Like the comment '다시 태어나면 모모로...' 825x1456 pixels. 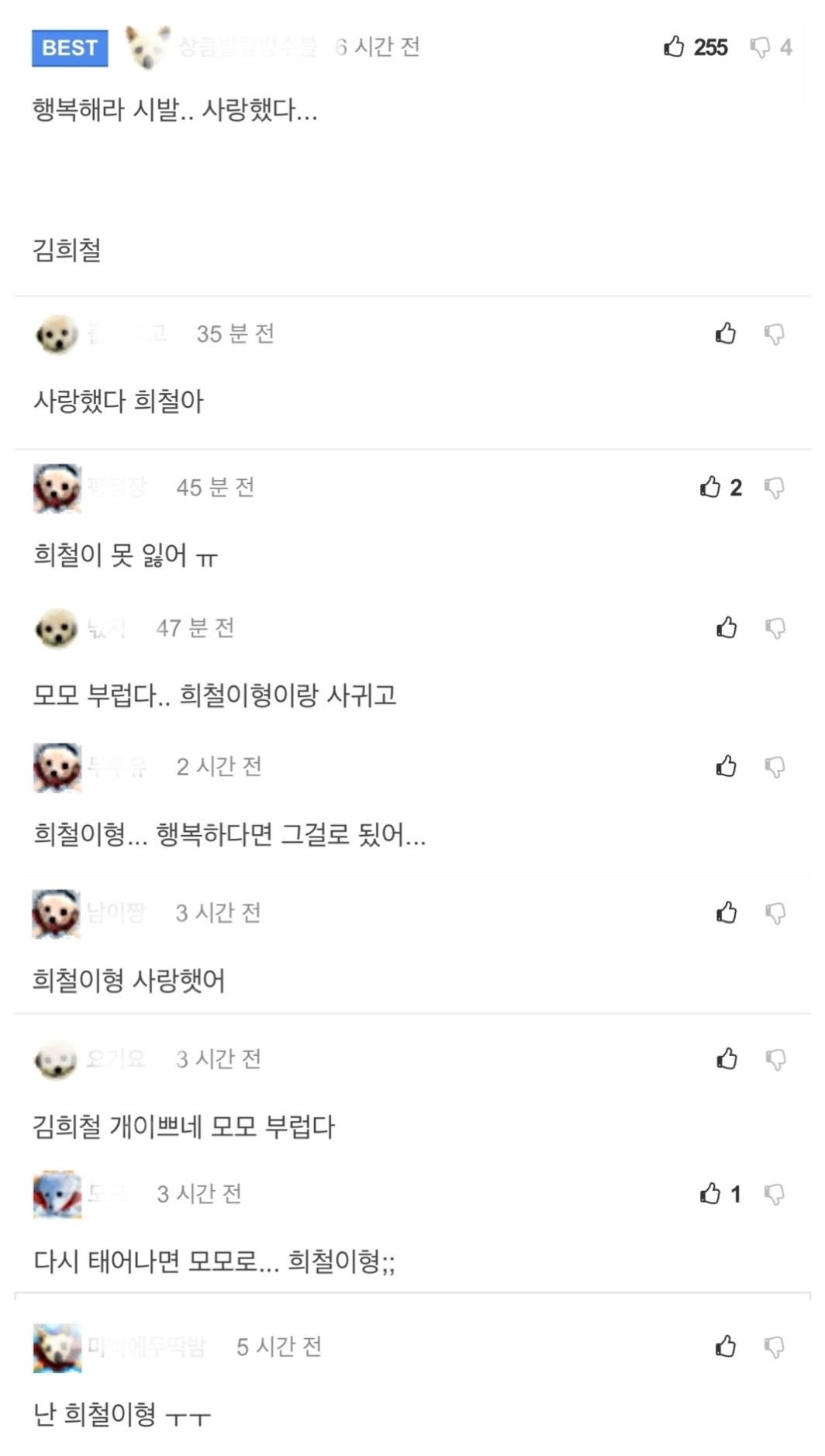pos(709,1193)
